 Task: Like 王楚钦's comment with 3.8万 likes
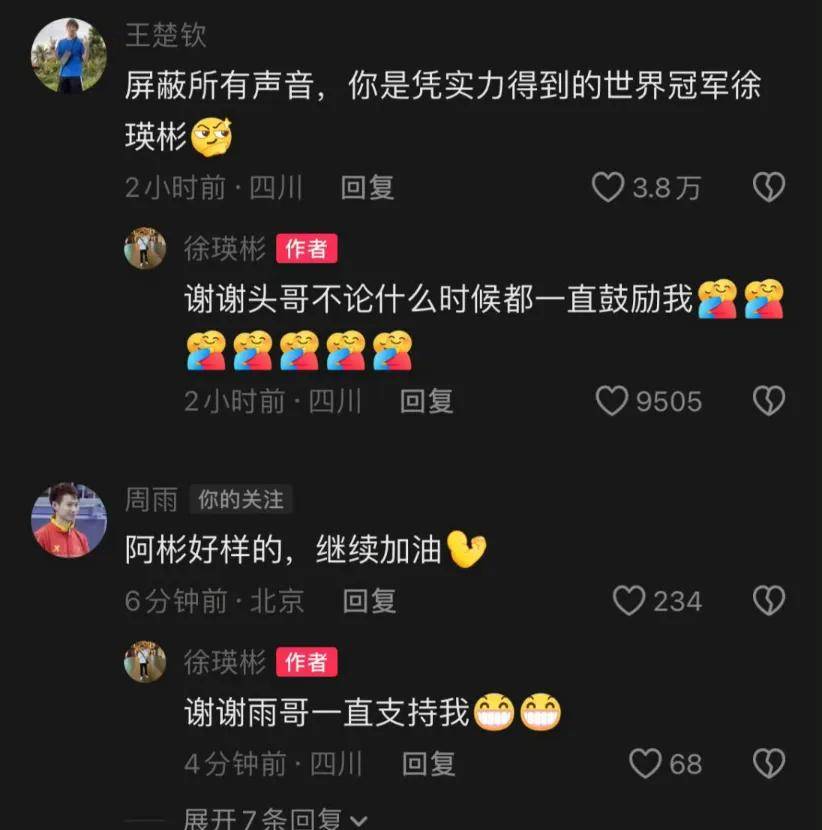[608, 187]
